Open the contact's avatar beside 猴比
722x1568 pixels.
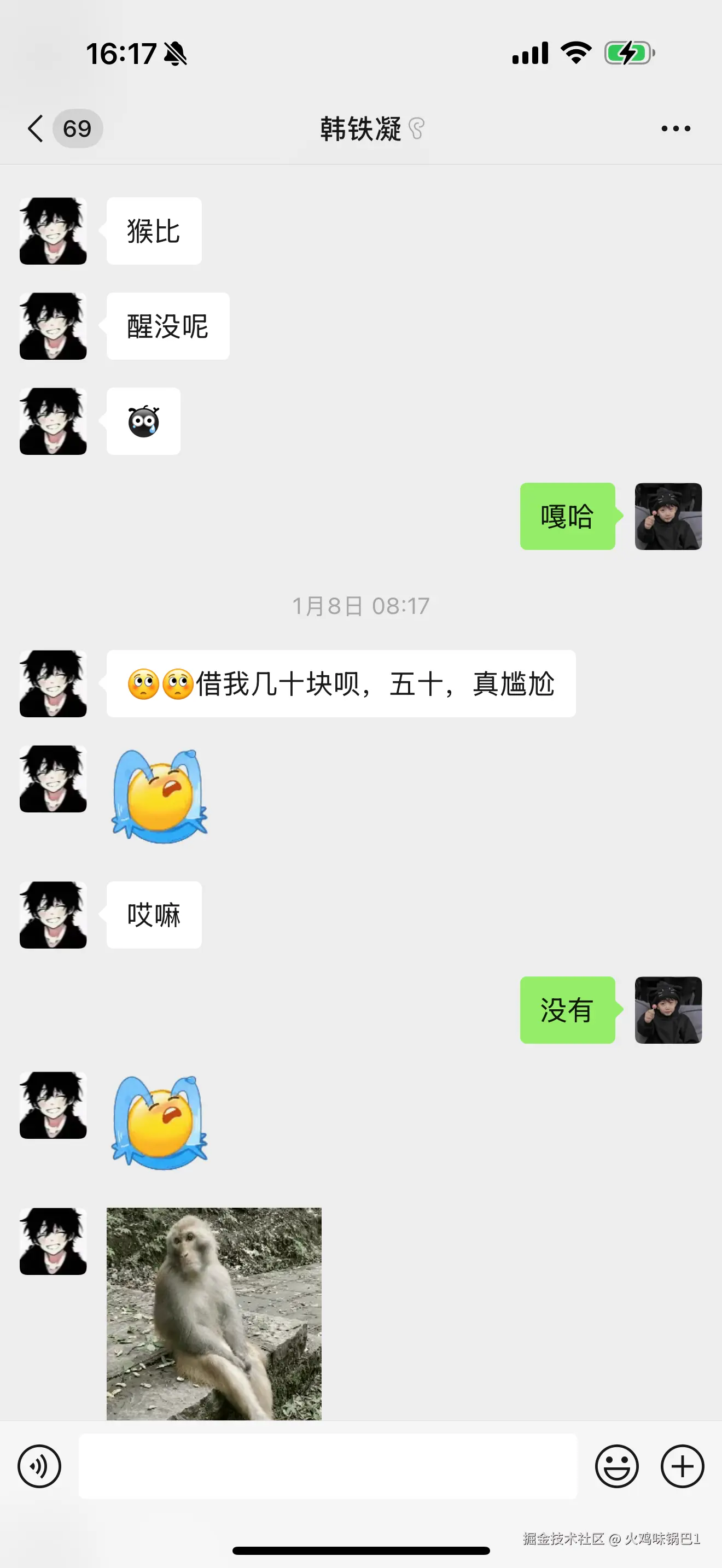coord(53,231)
